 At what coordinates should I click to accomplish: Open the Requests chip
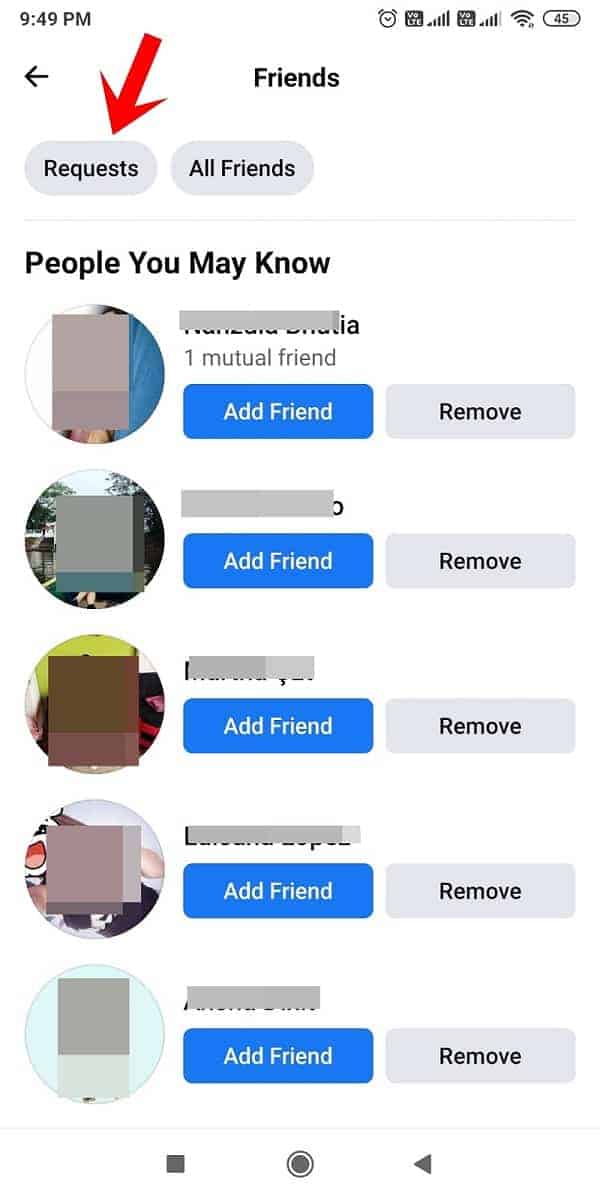(x=91, y=168)
